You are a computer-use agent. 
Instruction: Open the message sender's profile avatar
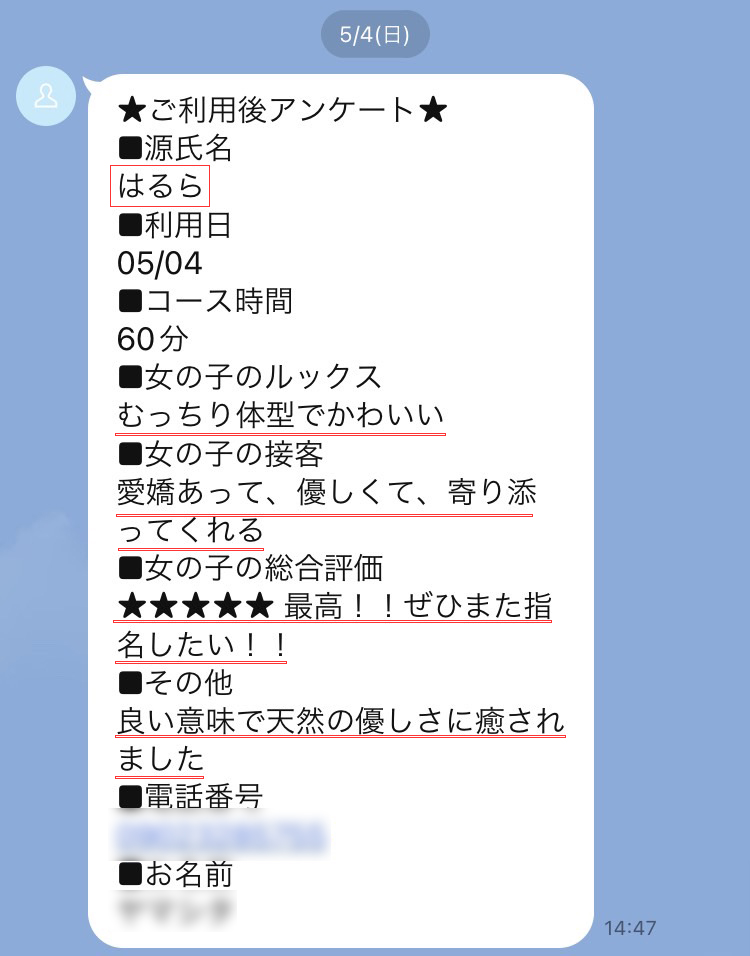point(46,96)
